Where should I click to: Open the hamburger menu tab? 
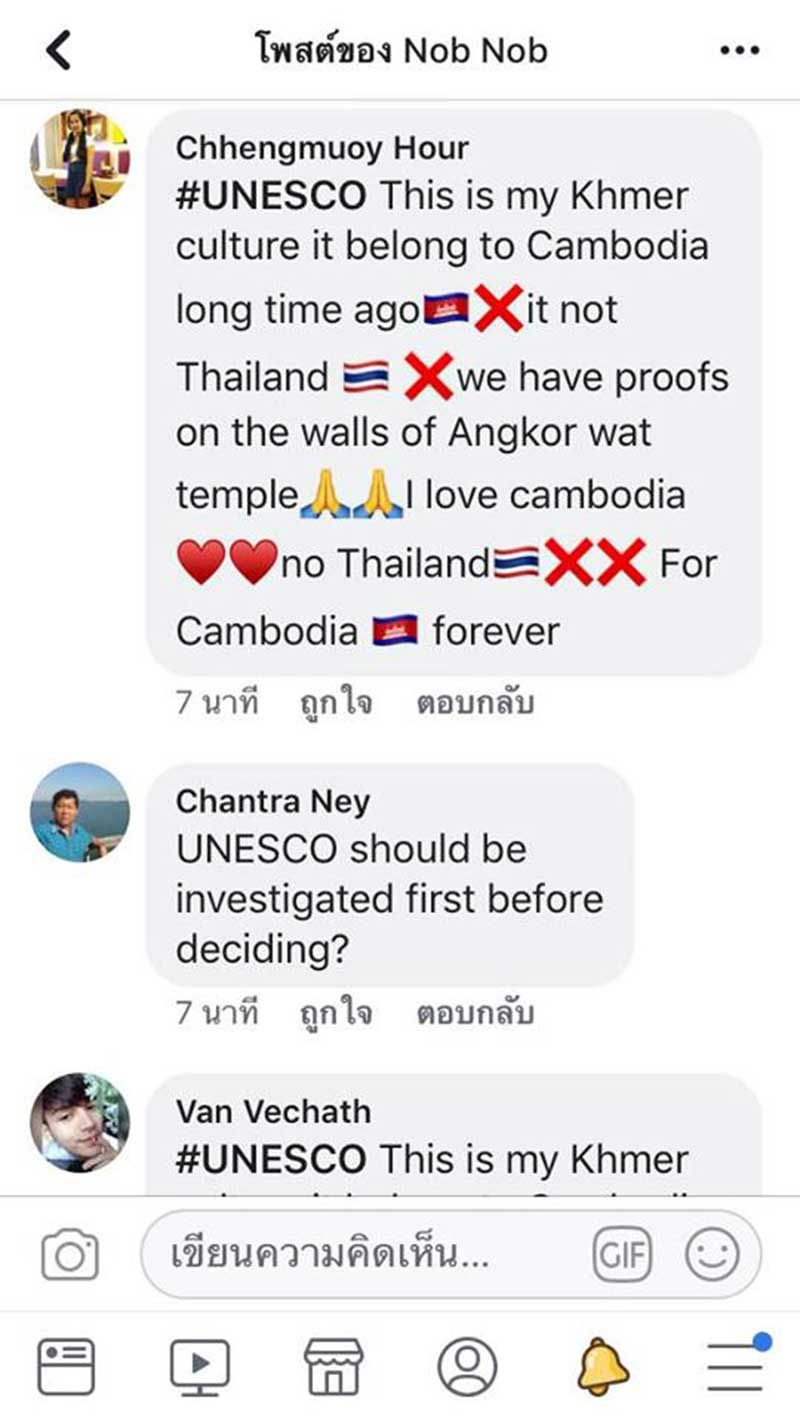tap(736, 1364)
